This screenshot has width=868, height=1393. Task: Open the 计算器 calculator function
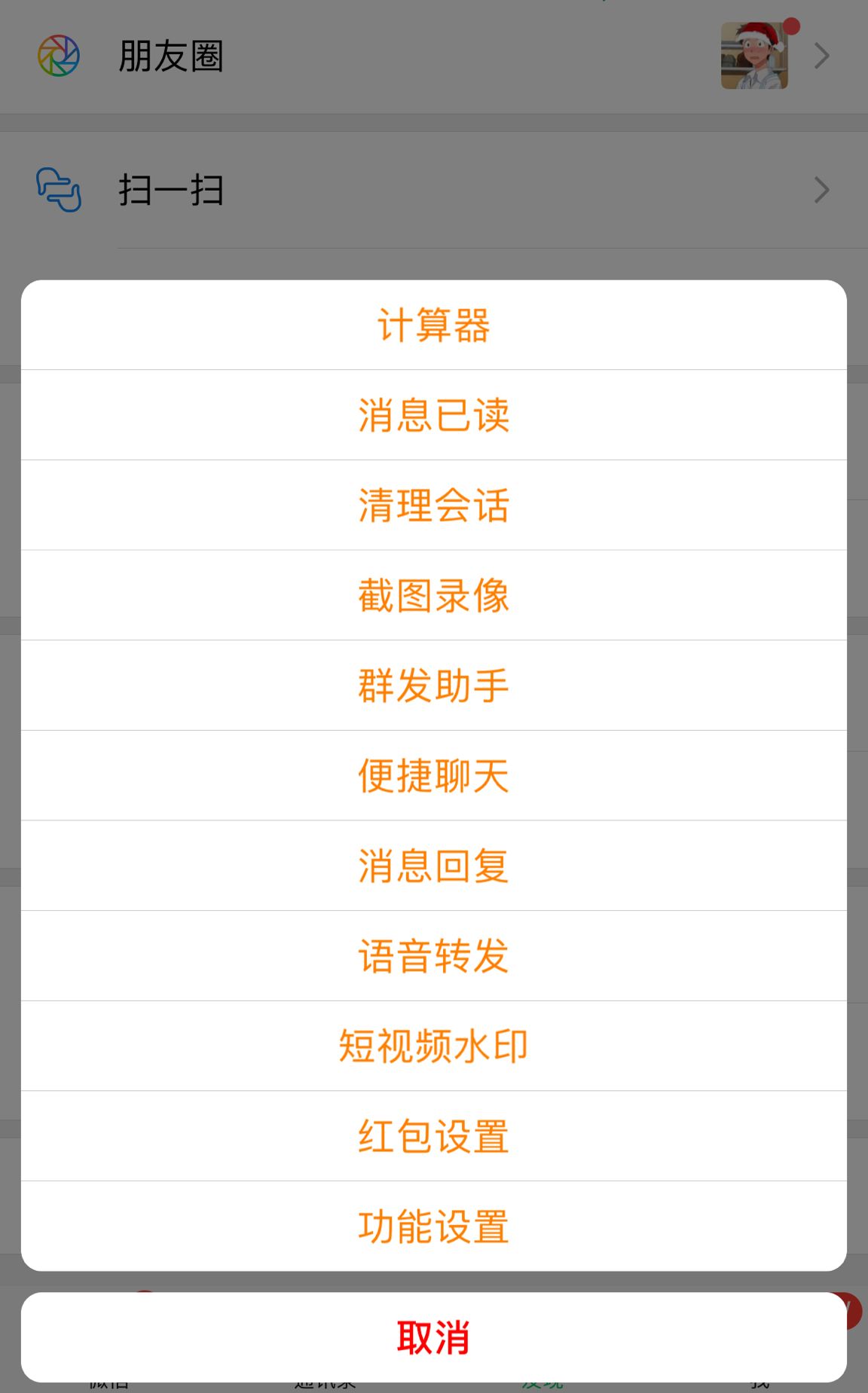pos(434,325)
